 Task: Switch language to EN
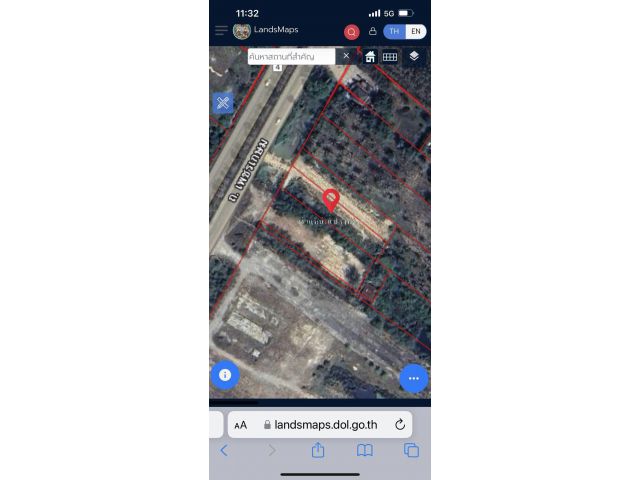(416, 32)
